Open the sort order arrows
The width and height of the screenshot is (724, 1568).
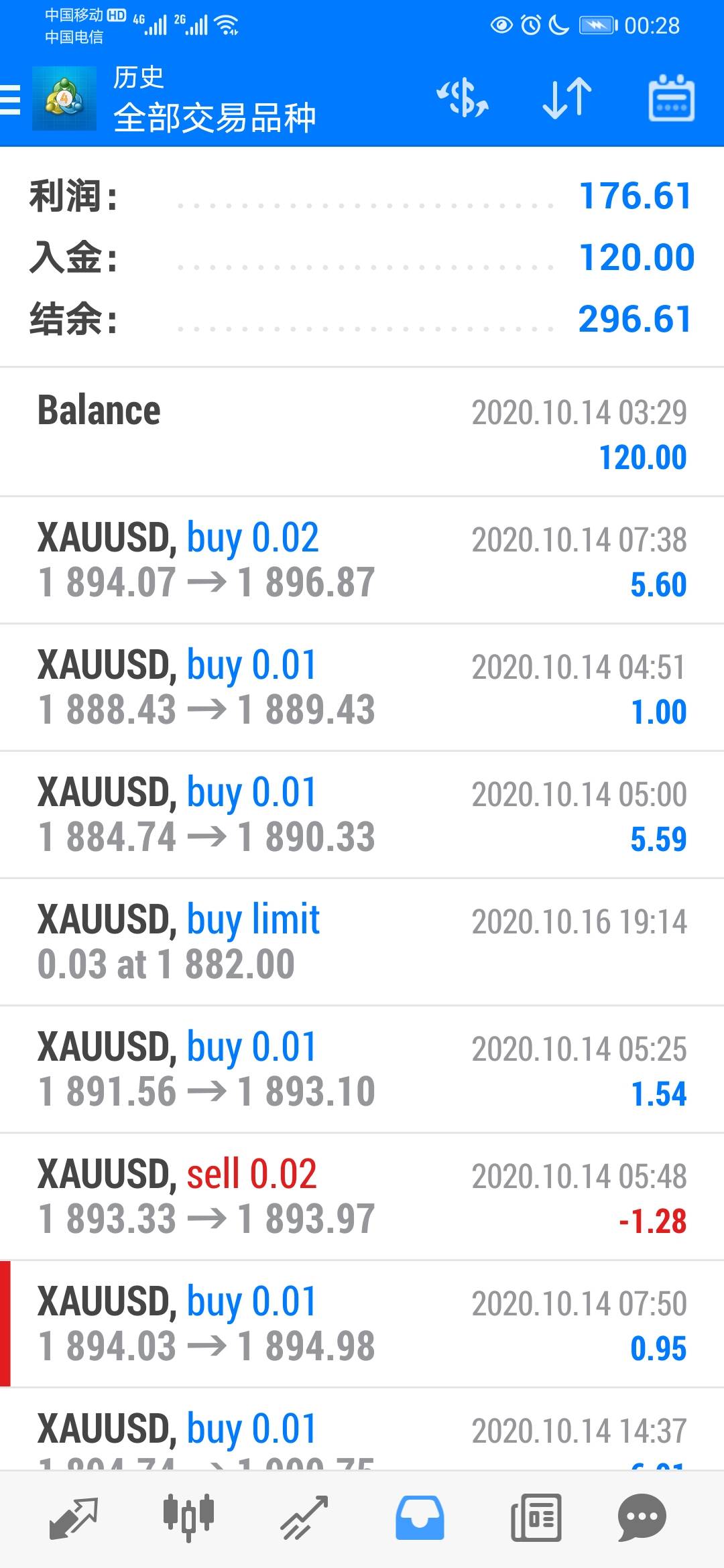pyautogui.click(x=566, y=99)
